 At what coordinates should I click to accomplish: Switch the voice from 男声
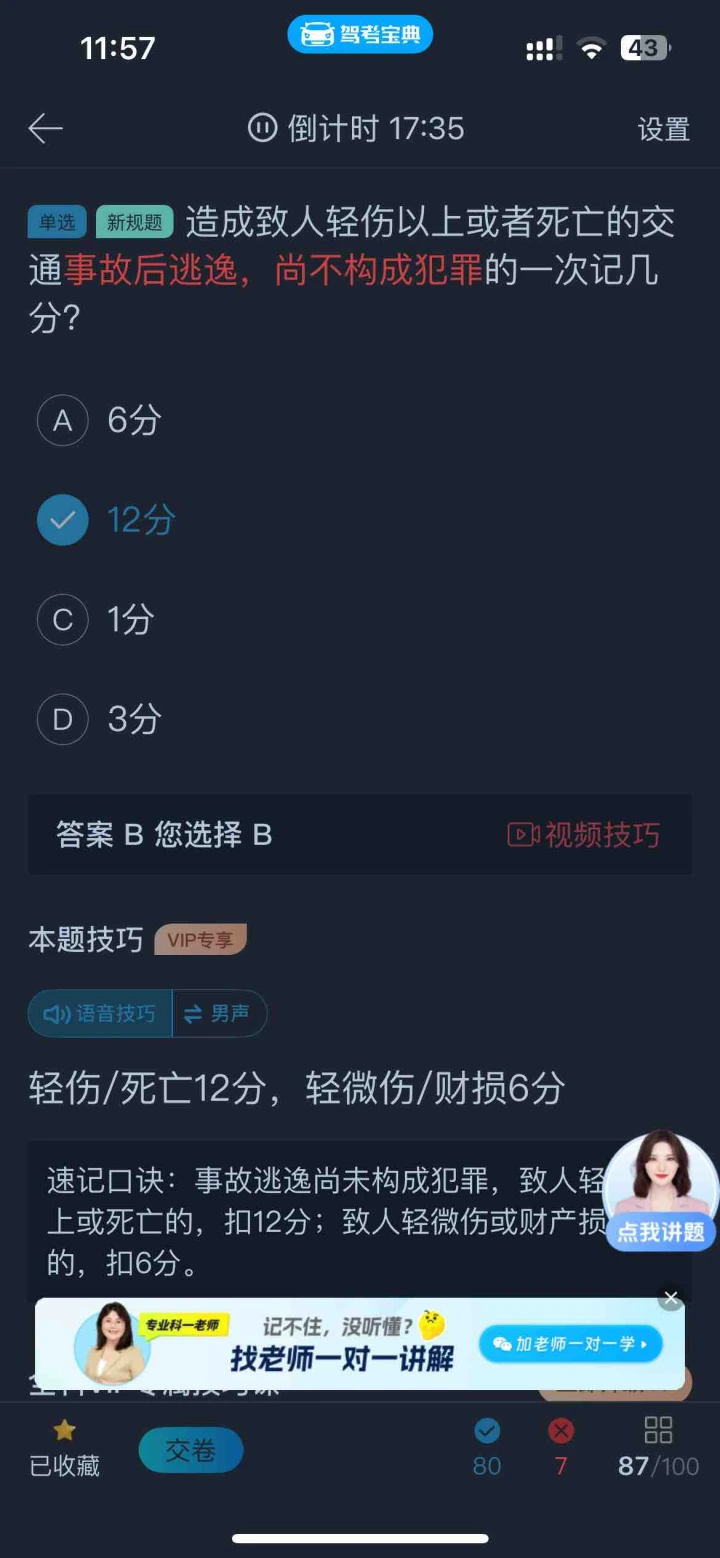tap(218, 1014)
